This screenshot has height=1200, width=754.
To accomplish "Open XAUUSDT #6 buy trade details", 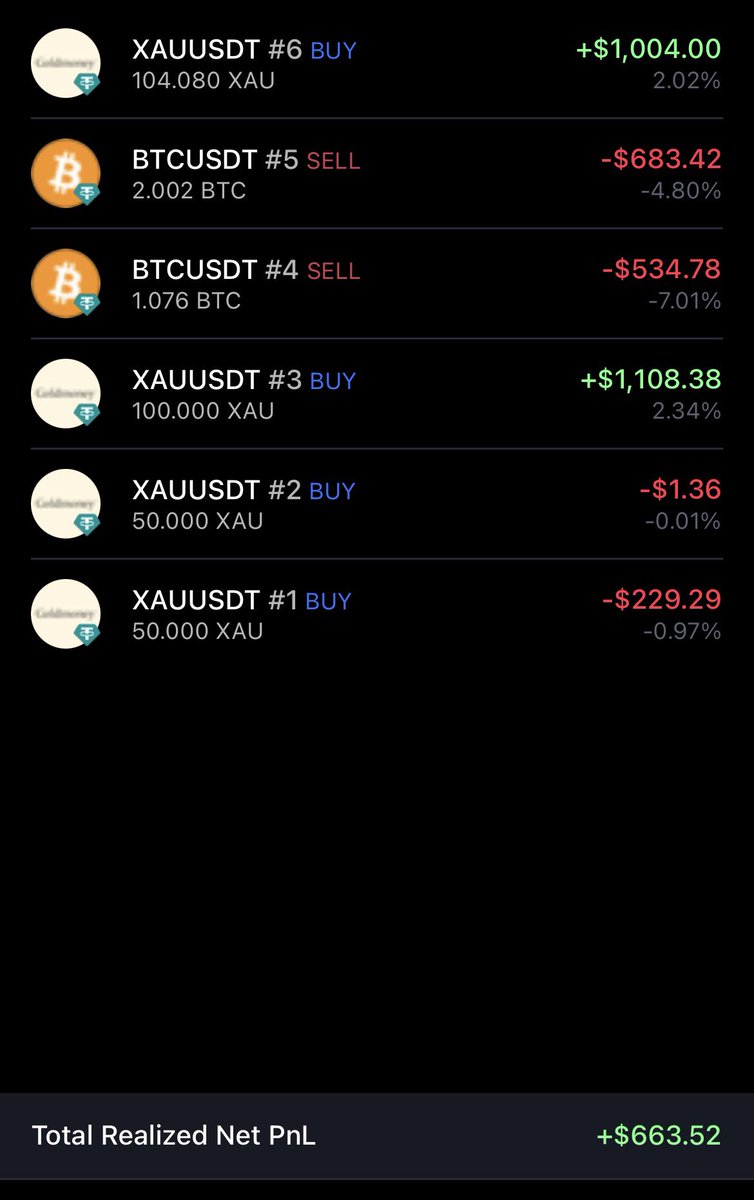I will (376, 64).
